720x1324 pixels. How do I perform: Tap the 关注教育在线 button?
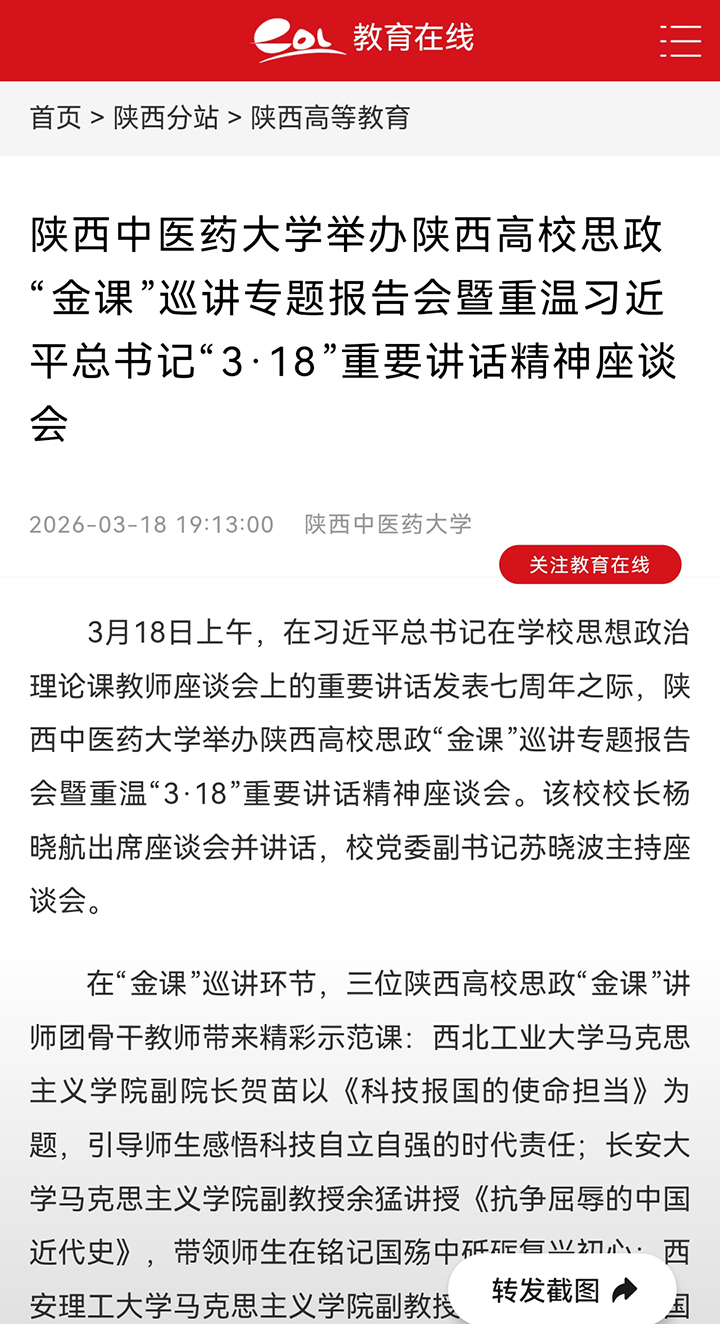[x=590, y=565]
